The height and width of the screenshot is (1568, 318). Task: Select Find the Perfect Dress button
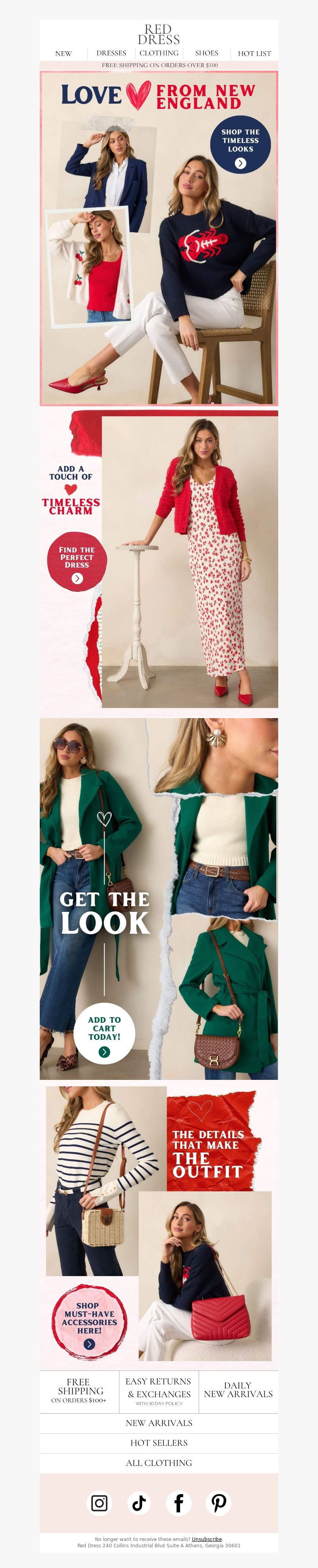pos(77,562)
